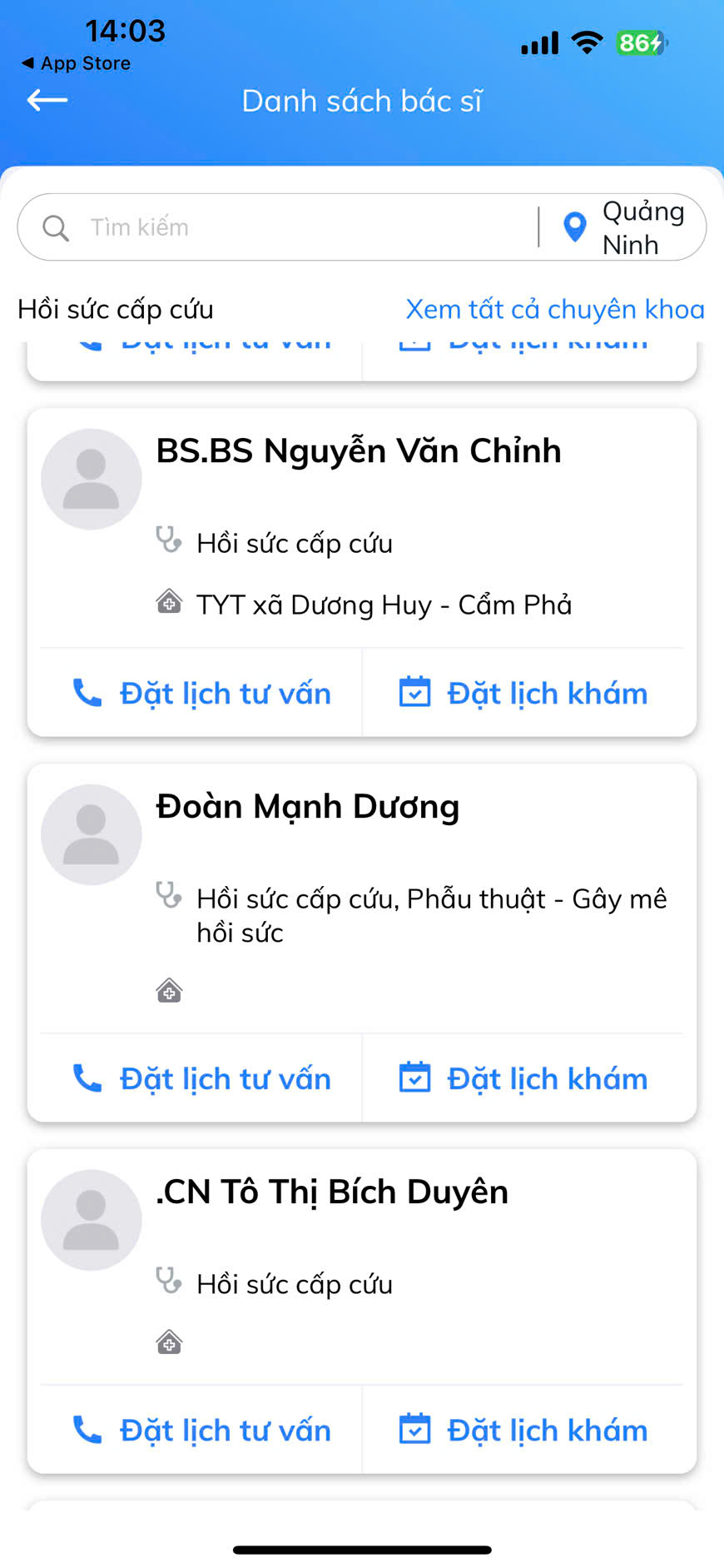724x1568 pixels.
Task: Select the .CN Tô Thị Bích Duyên card
Action: tap(332, 1193)
